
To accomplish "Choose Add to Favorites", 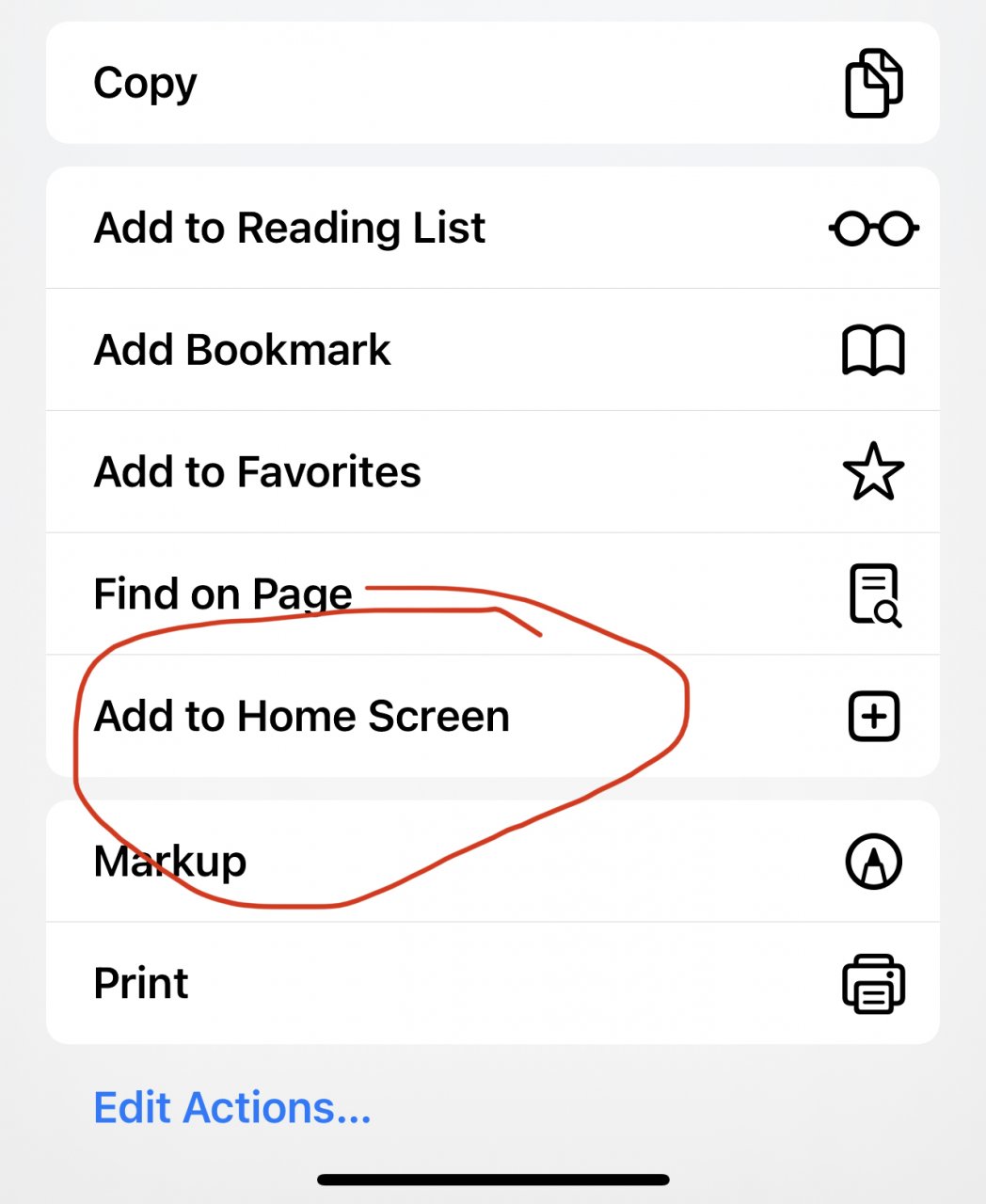I will coord(492,471).
